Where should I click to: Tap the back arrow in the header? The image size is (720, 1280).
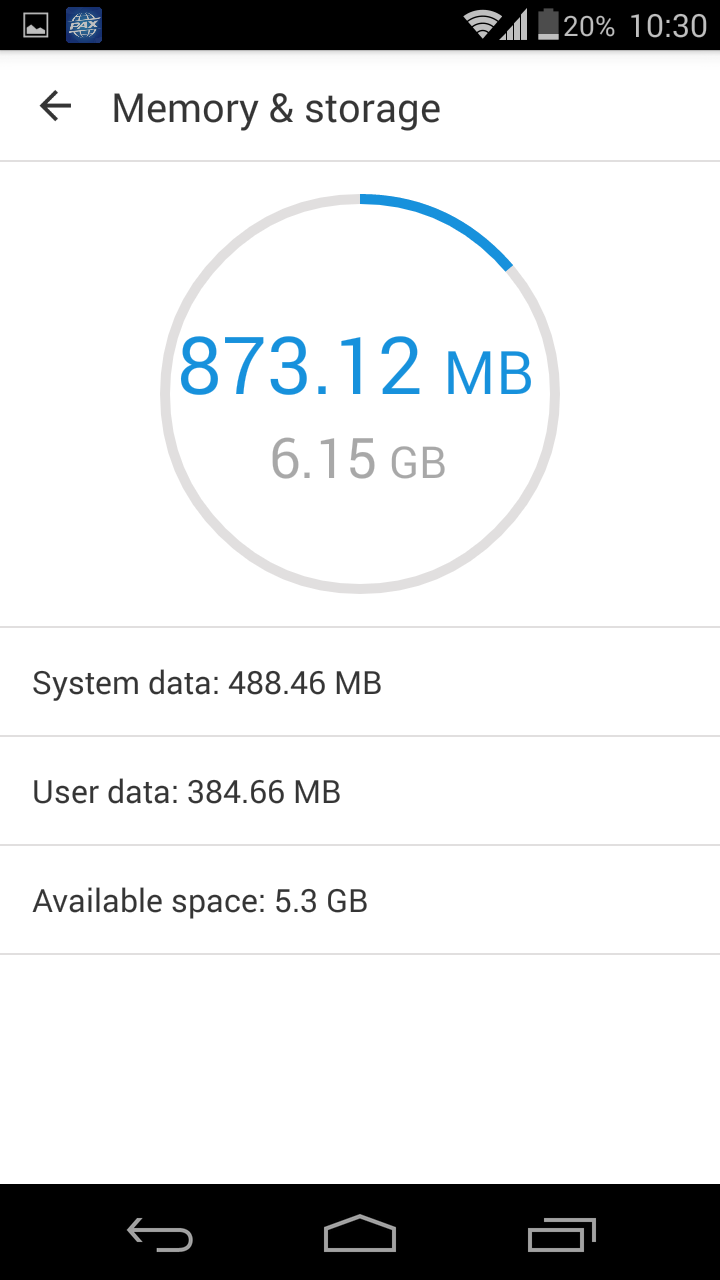coord(55,106)
